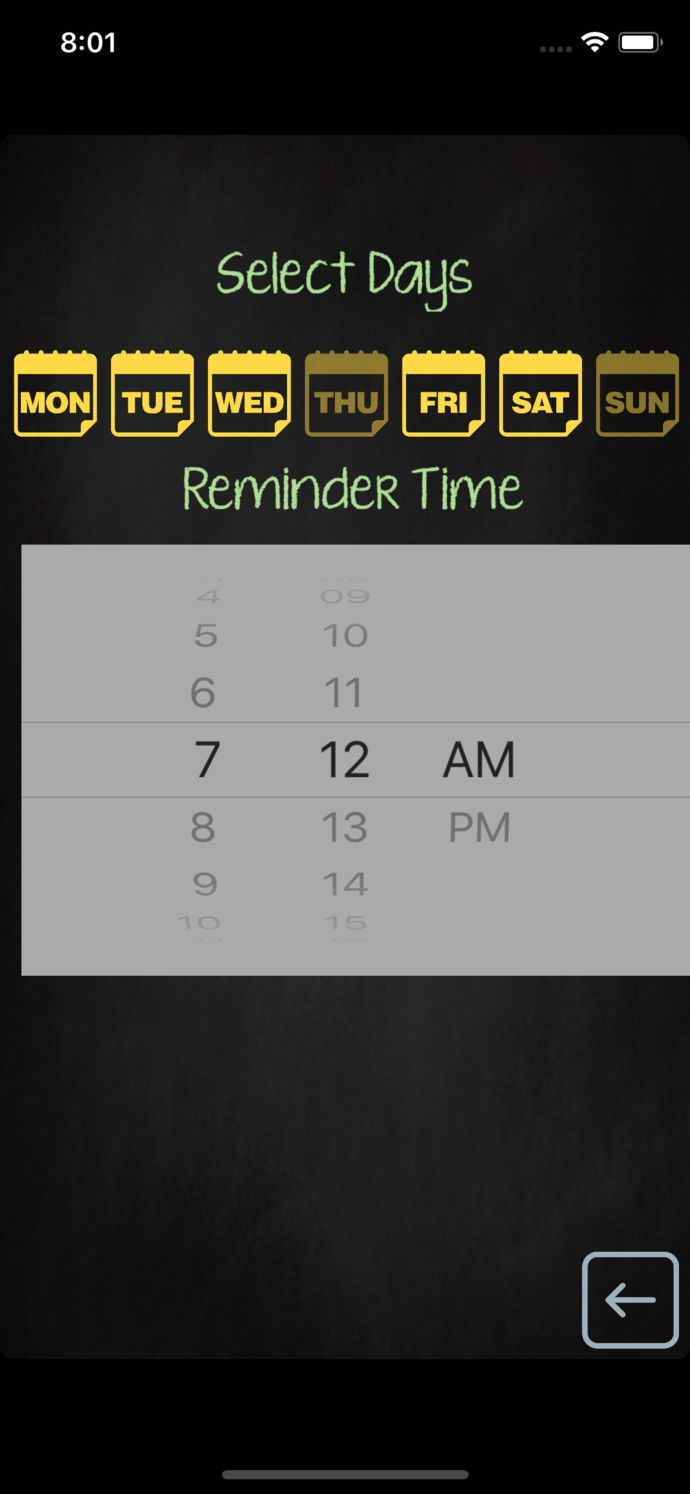Go back with the arrow button

tap(630, 1300)
